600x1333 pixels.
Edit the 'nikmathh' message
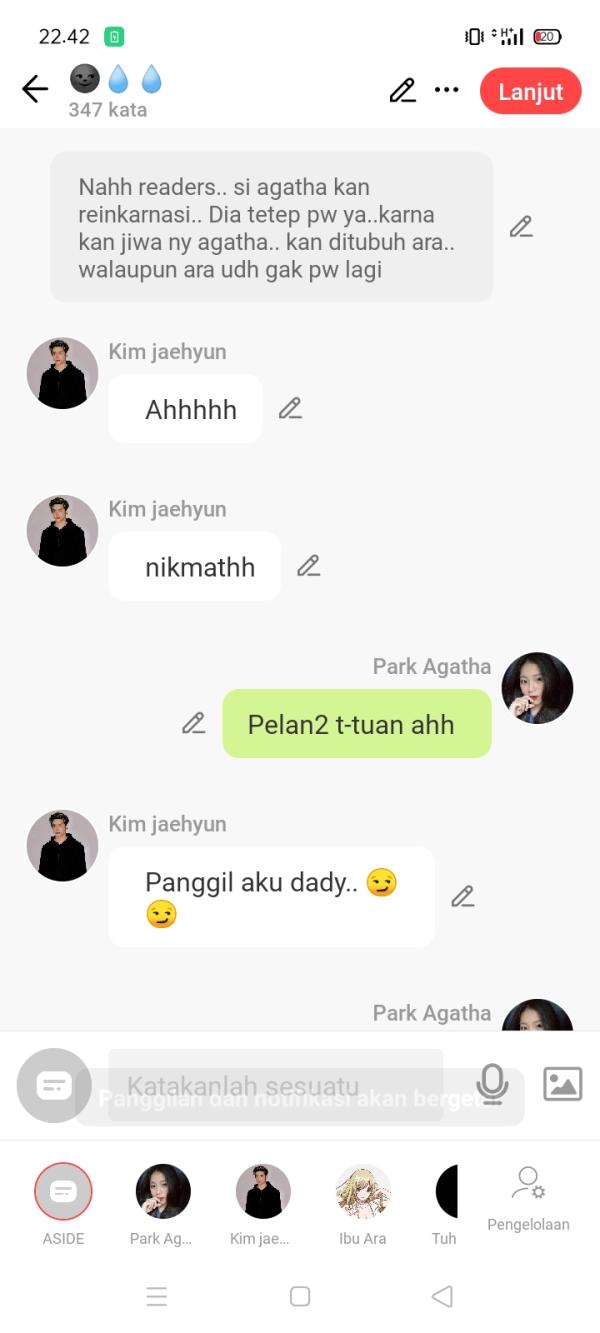point(309,566)
